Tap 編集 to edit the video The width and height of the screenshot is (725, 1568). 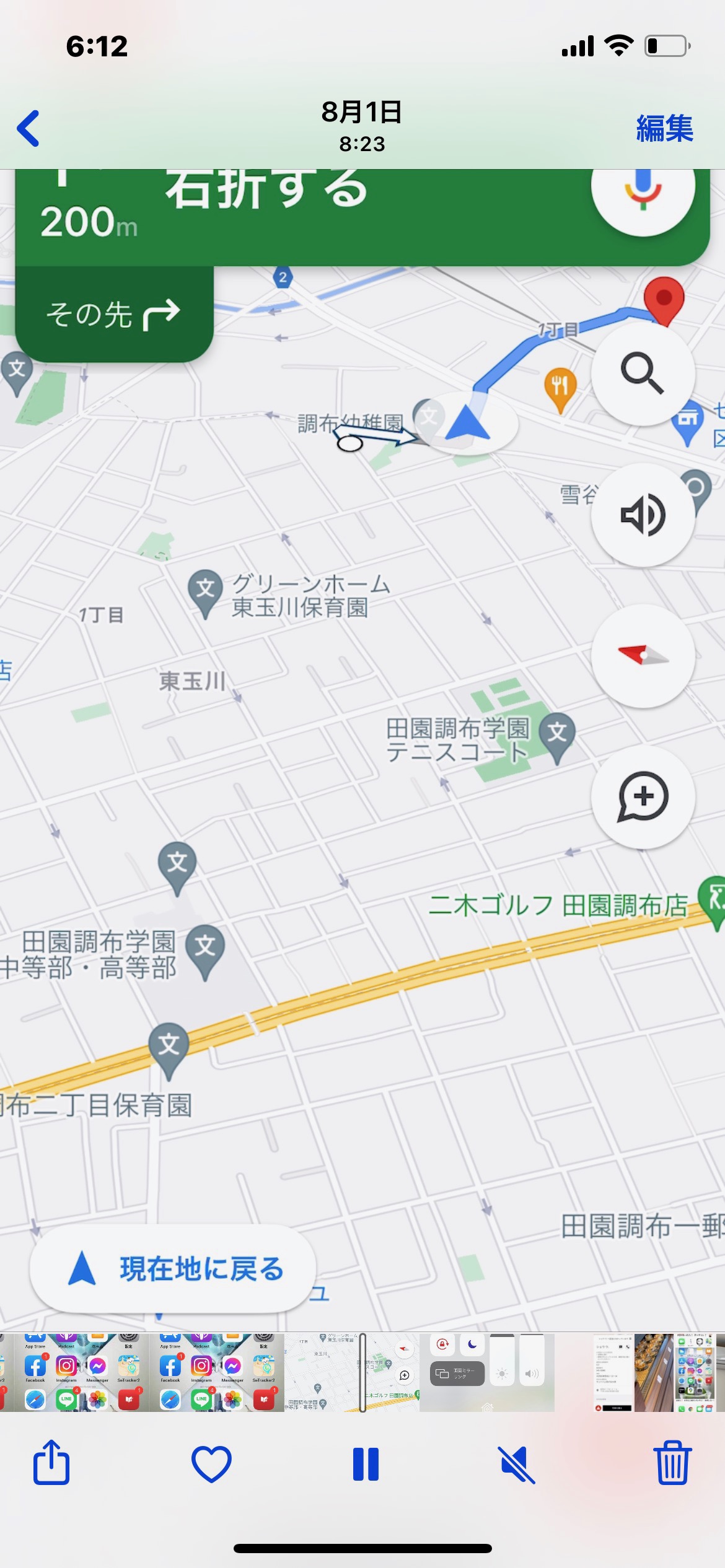click(x=664, y=128)
